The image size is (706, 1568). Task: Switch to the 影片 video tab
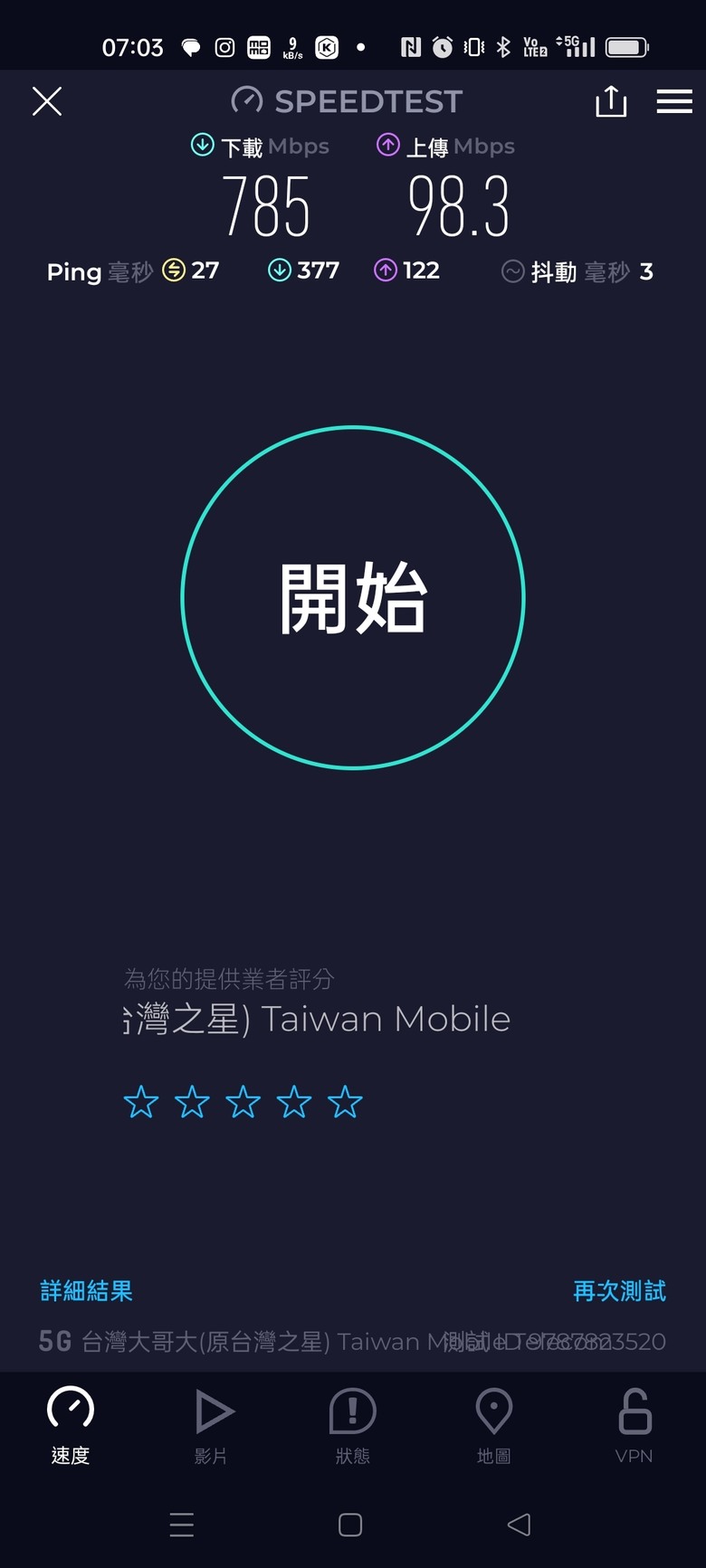click(x=212, y=1425)
